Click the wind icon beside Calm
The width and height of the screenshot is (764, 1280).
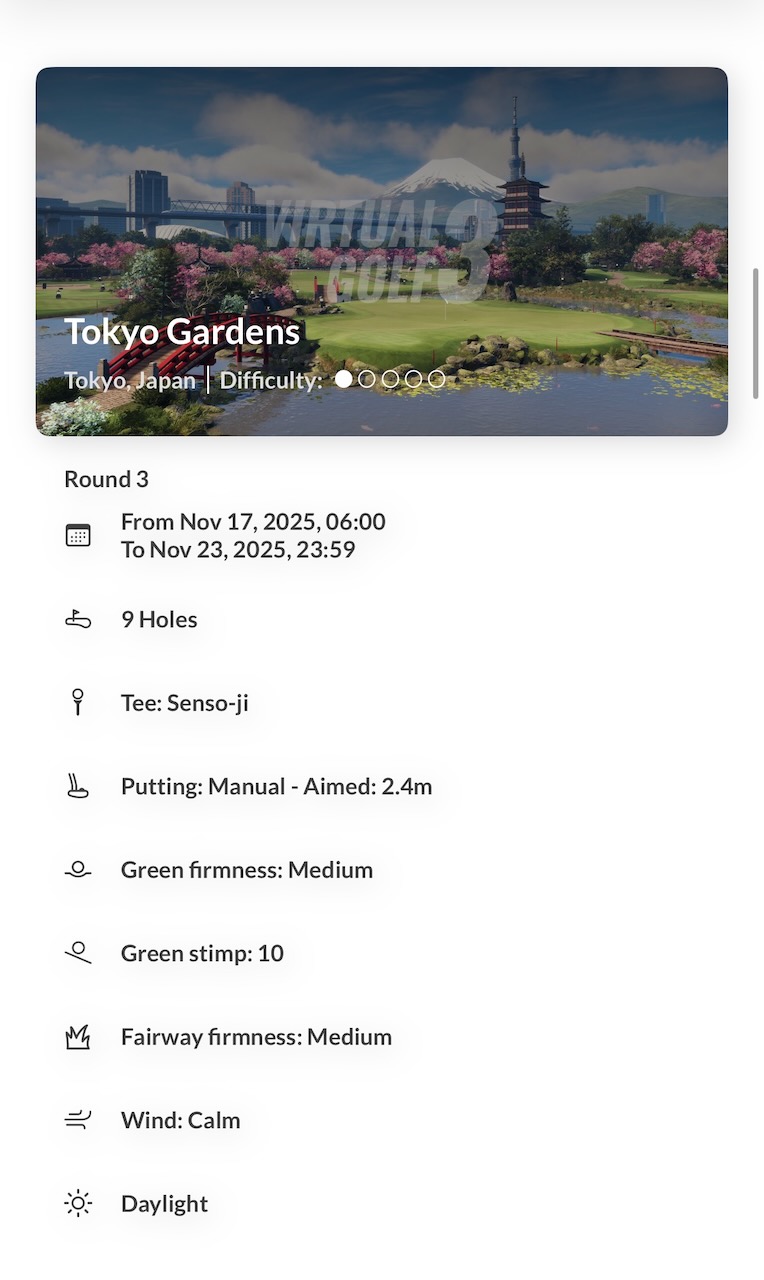[79, 1120]
